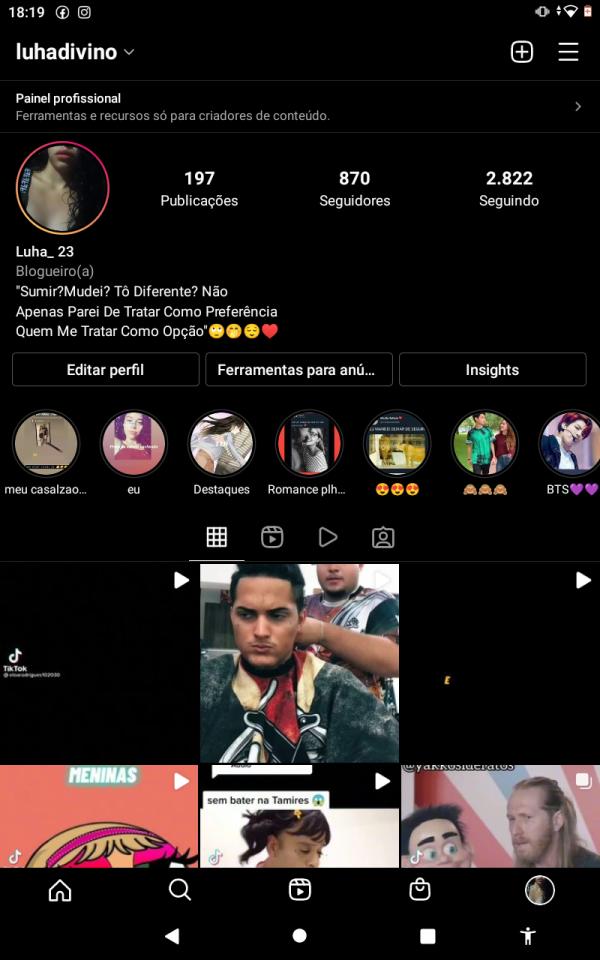Open the create new post plus icon
Viewport: 600px width, 960px height.
pos(522,52)
